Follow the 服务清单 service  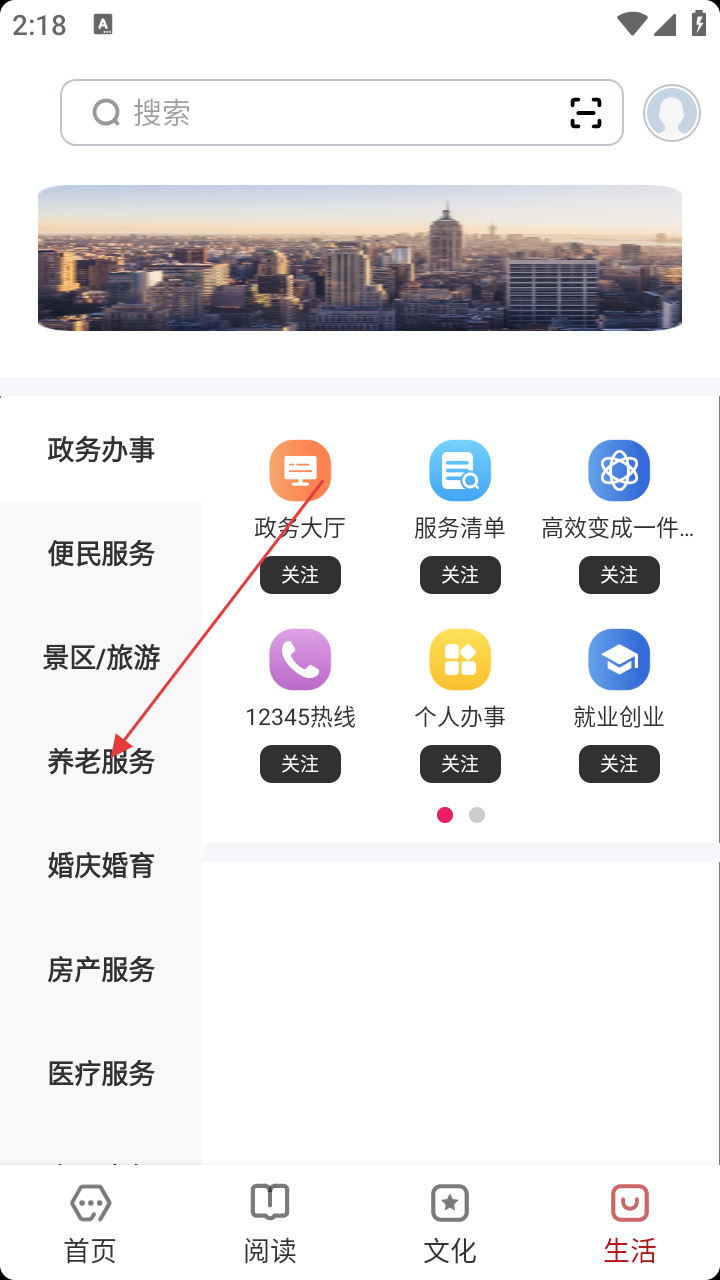460,575
